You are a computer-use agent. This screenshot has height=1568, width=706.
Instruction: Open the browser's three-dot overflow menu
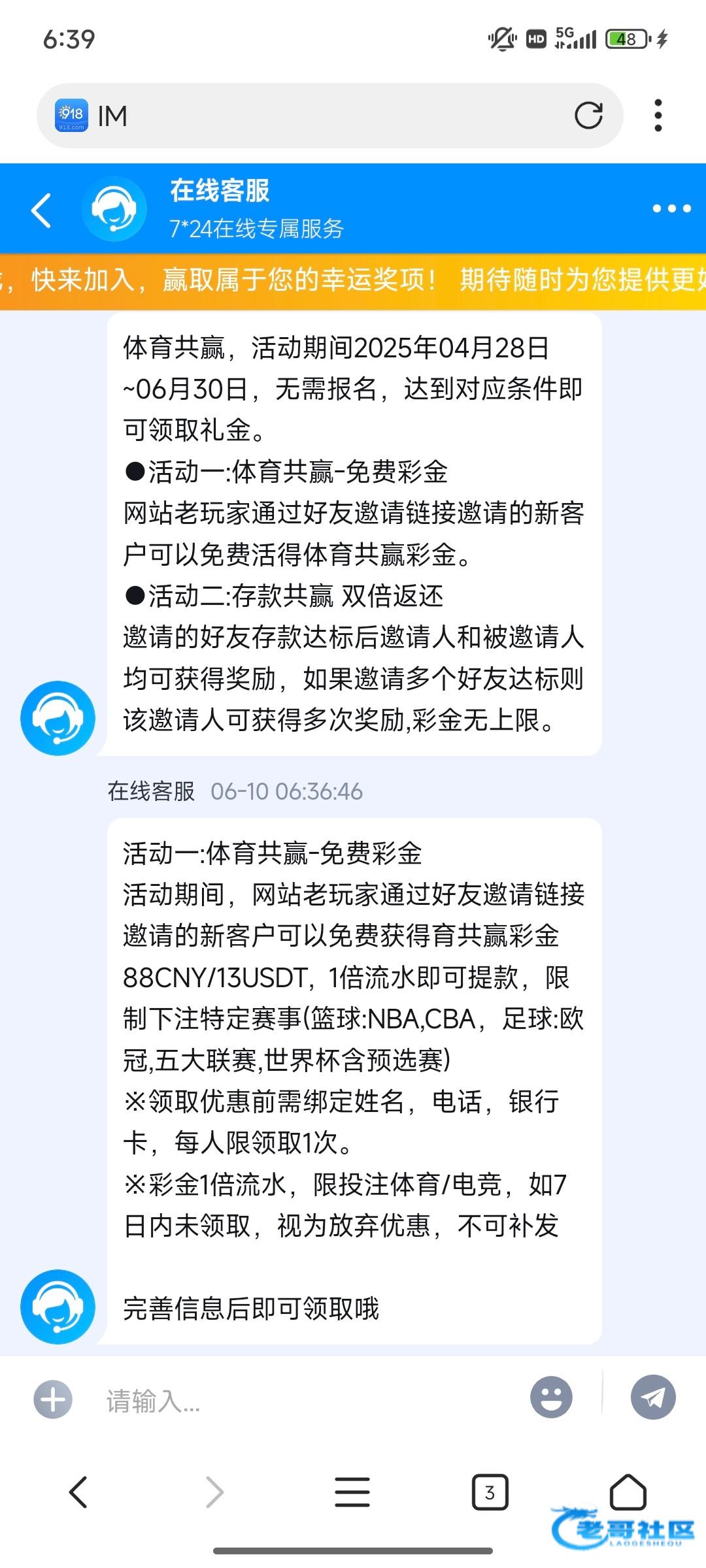pyautogui.click(x=658, y=116)
